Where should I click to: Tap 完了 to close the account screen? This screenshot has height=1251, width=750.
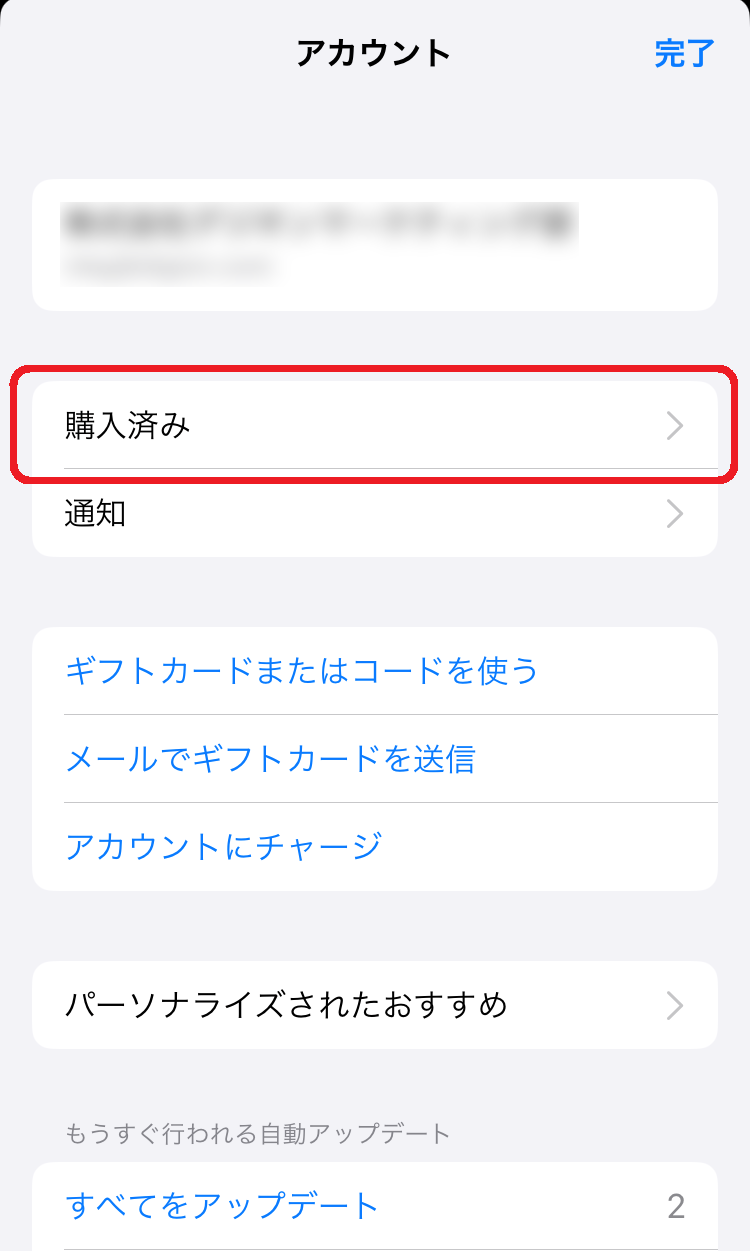point(684,53)
